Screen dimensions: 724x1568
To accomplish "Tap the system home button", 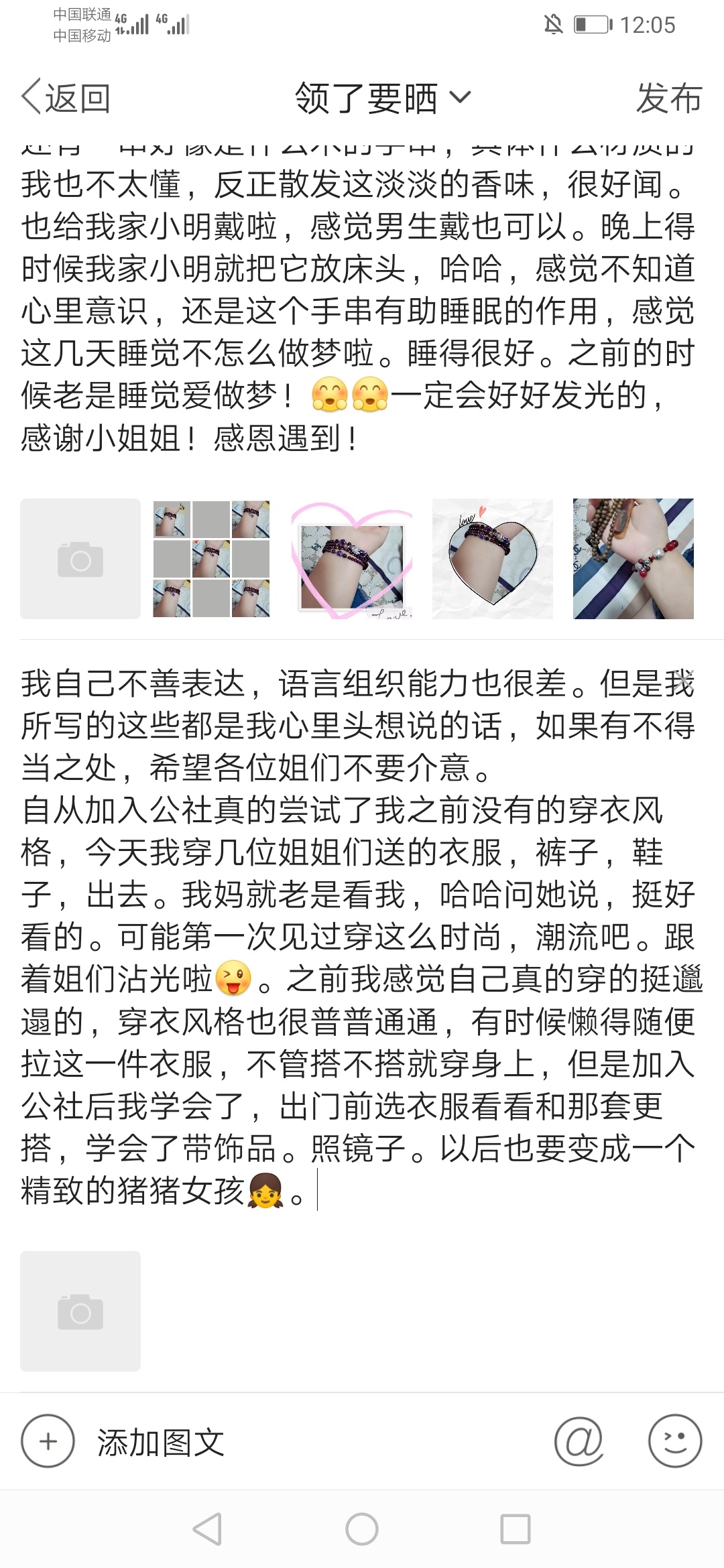I will pyautogui.click(x=362, y=1530).
